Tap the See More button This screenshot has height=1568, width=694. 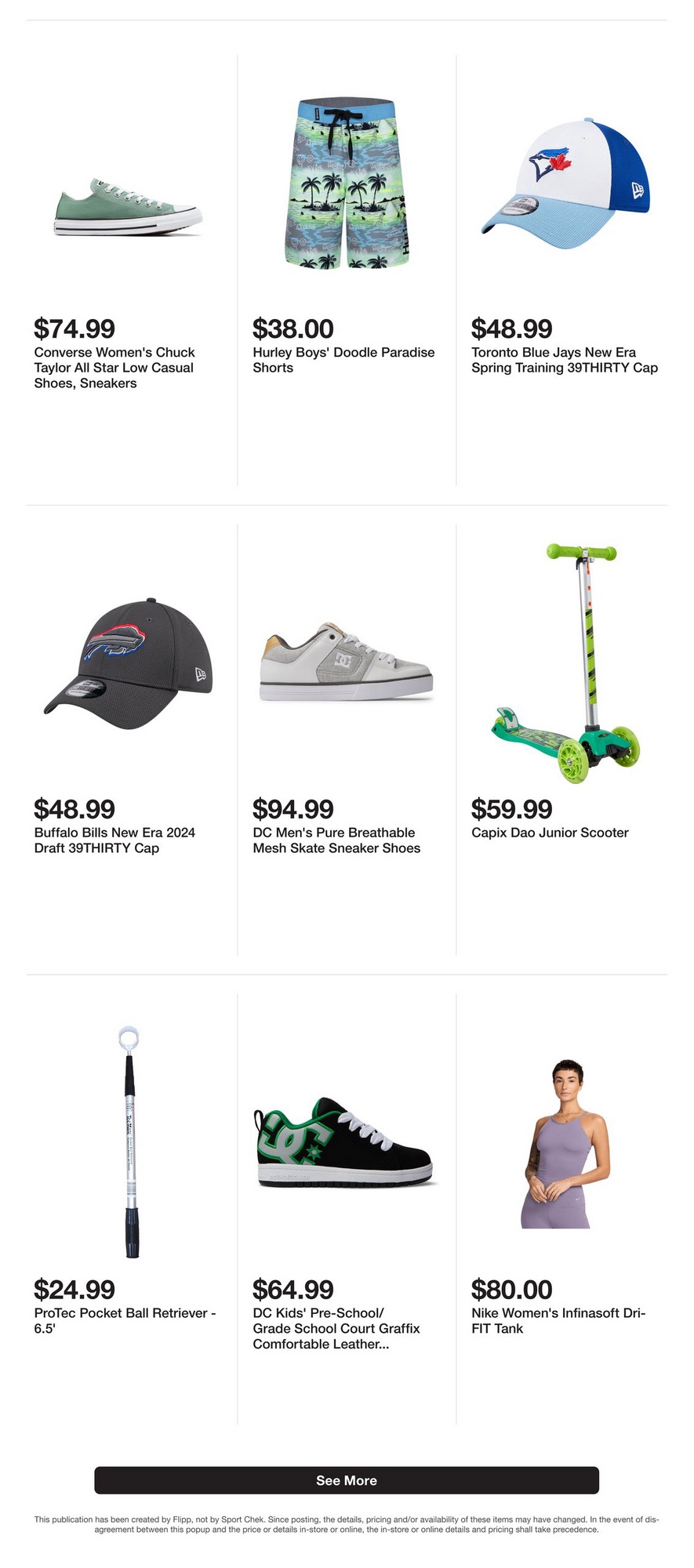347,1480
